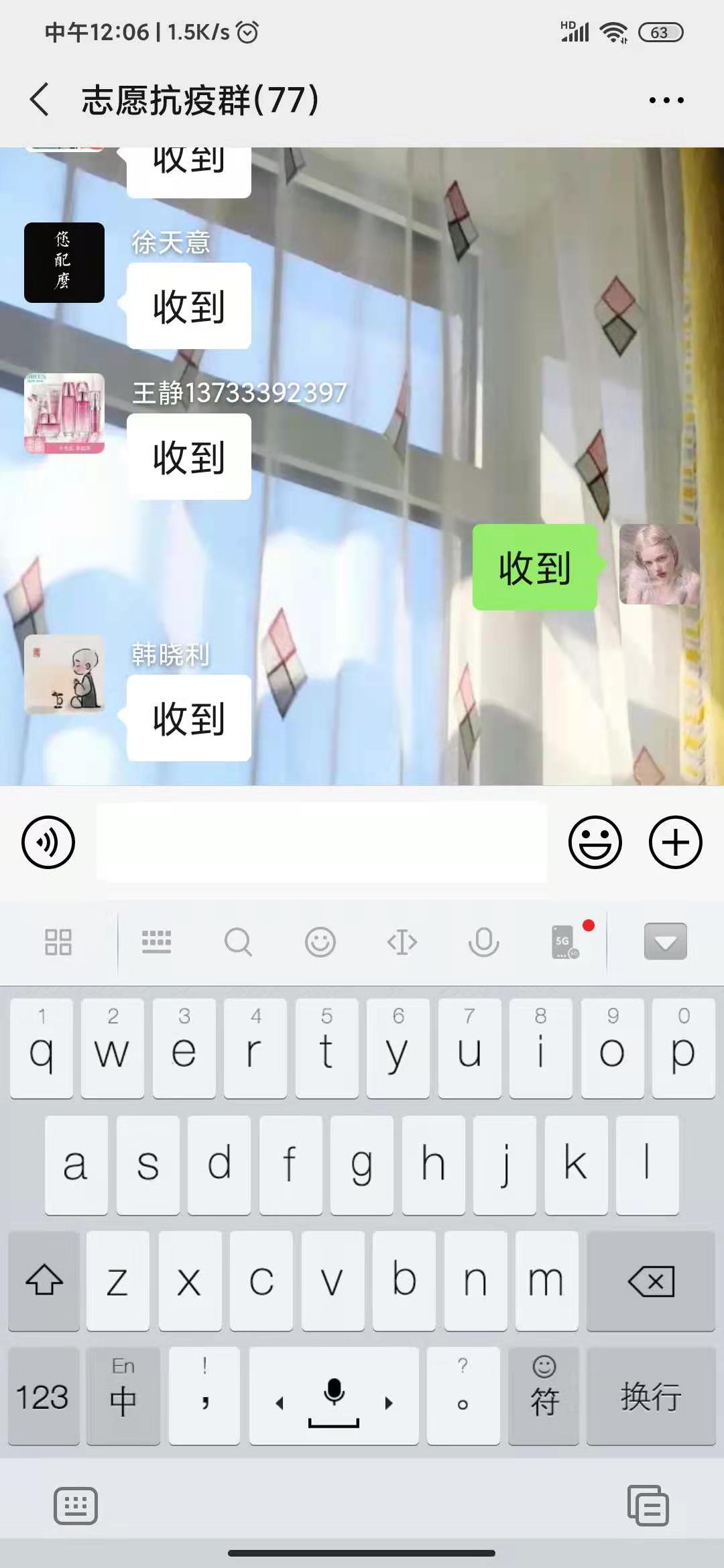Open my own avatar profile
Viewport: 724px width, 1568px height.
660,564
